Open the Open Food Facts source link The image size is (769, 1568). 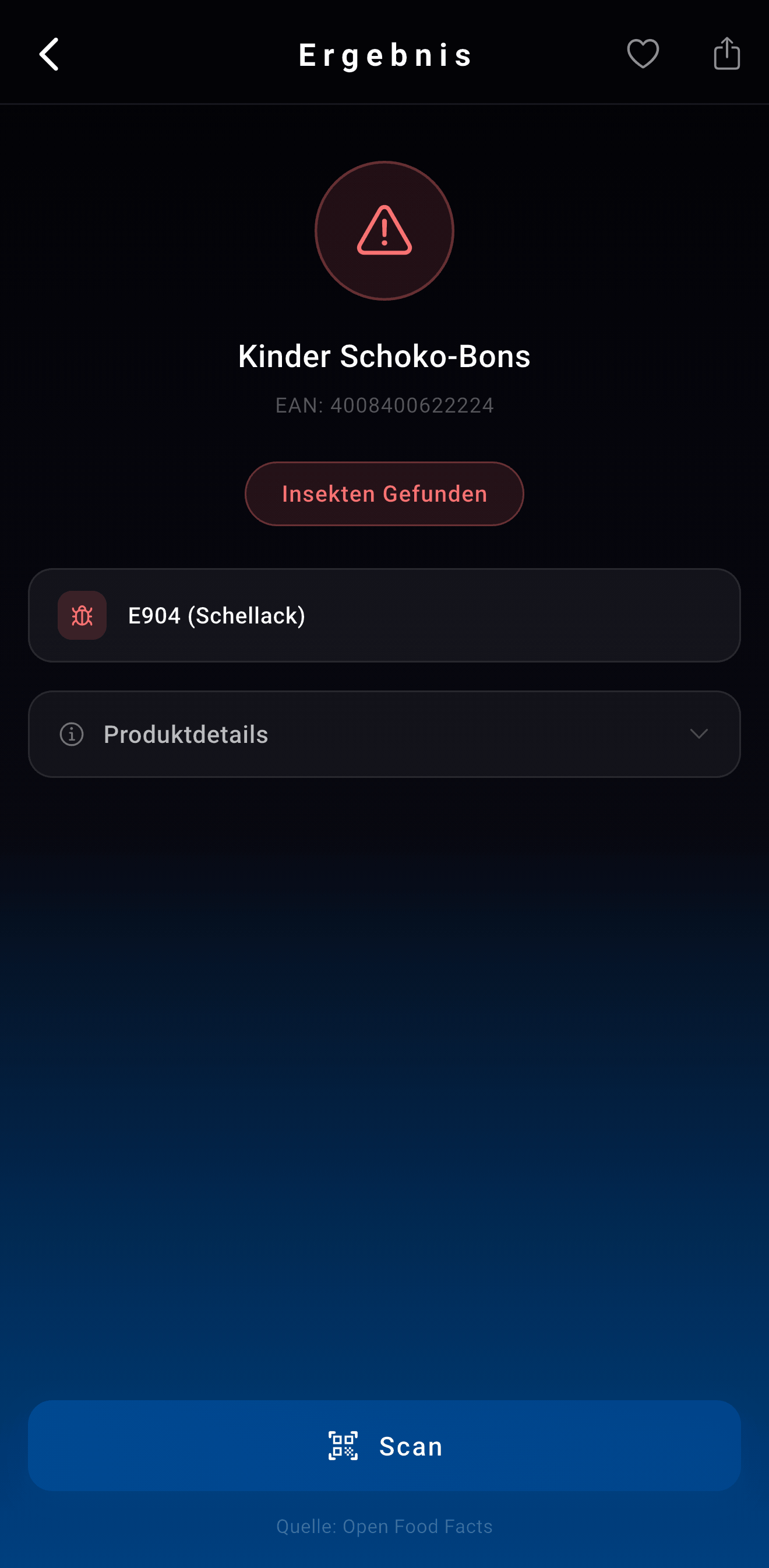tap(384, 1526)
